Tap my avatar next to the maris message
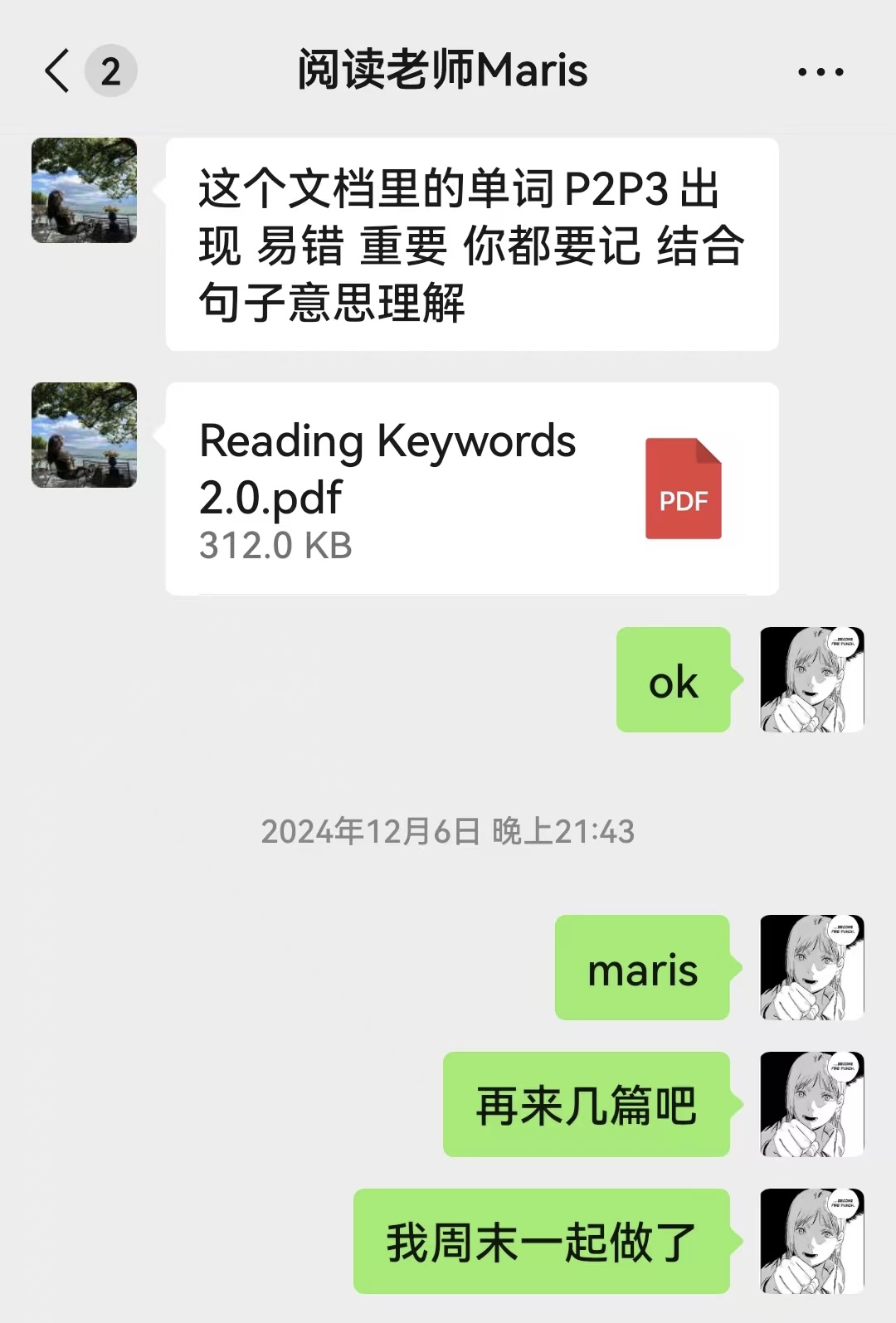896x1323 pixels. point(811,967)
